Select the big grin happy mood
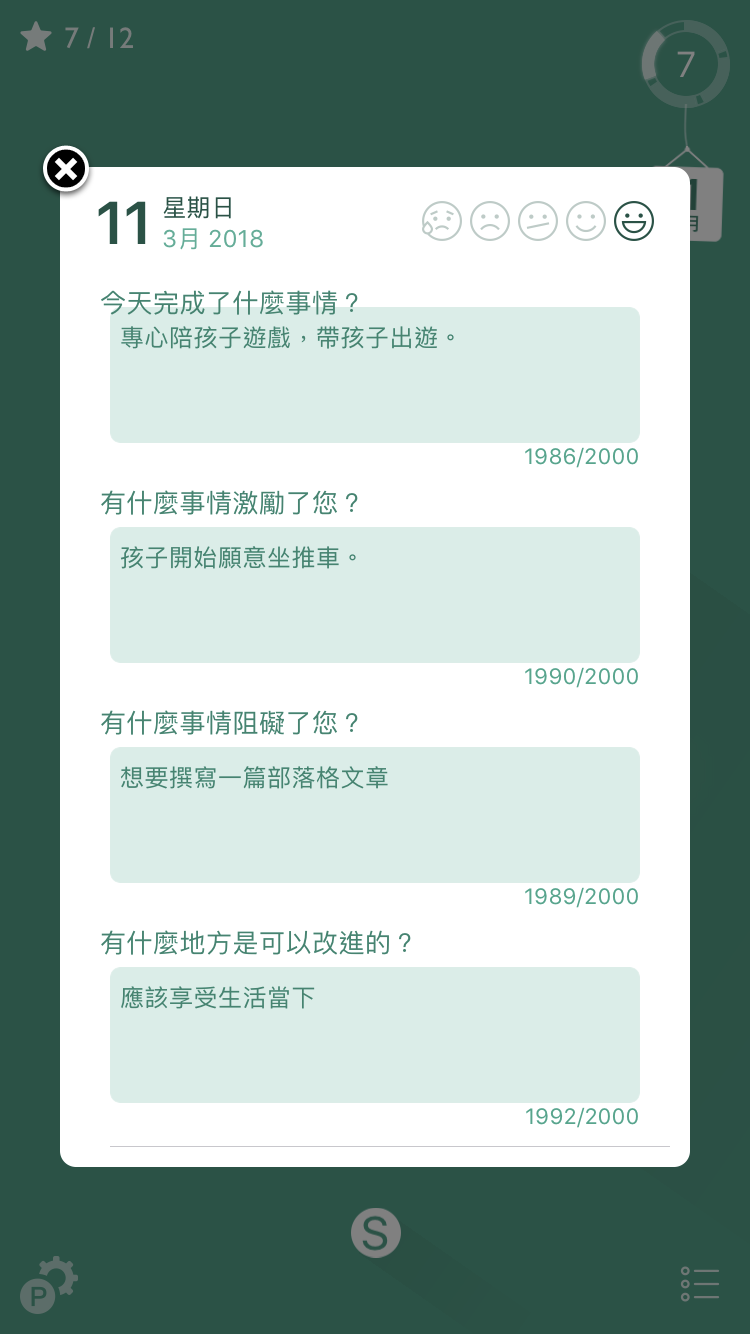The image size is (750, 1334). tap(634, 221)
